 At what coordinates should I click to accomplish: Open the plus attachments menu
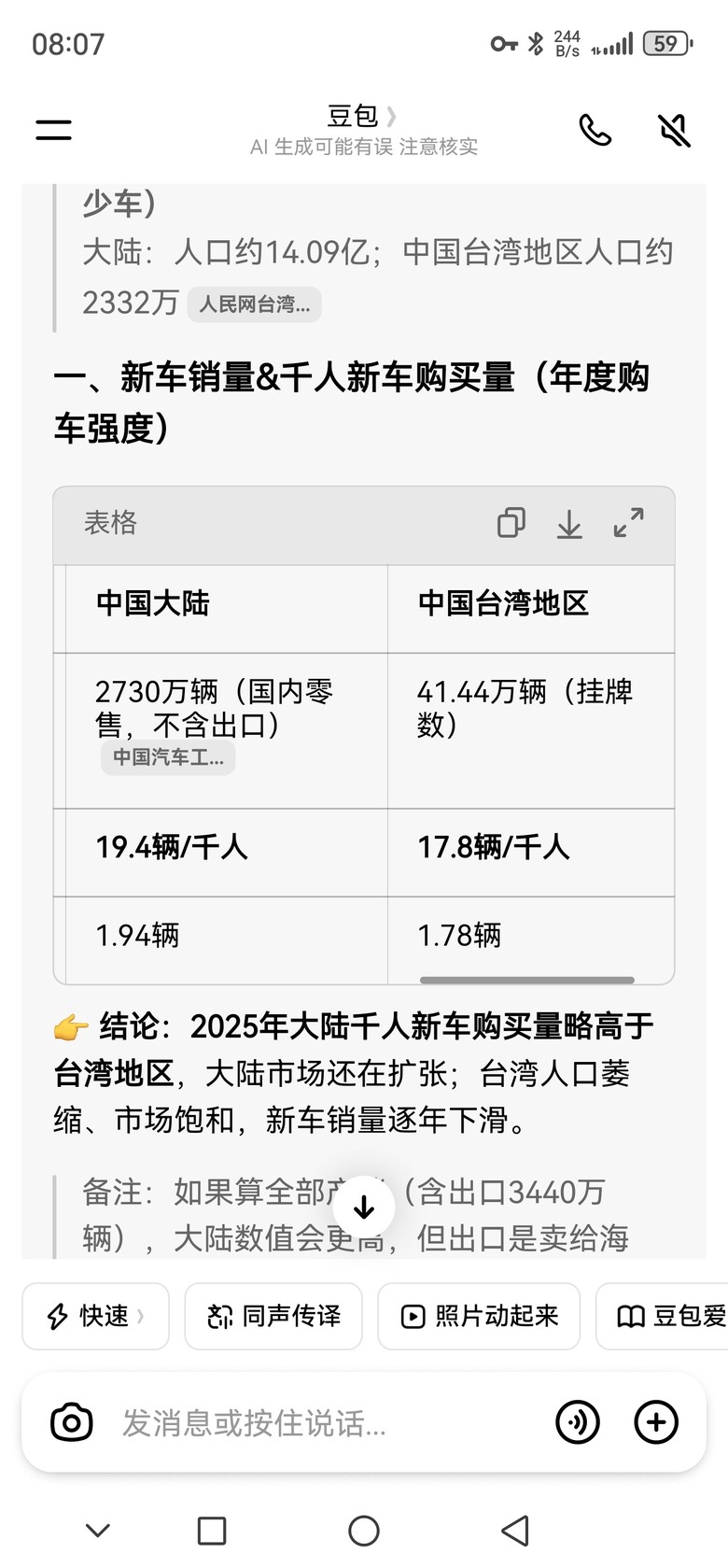[656, 1422]
